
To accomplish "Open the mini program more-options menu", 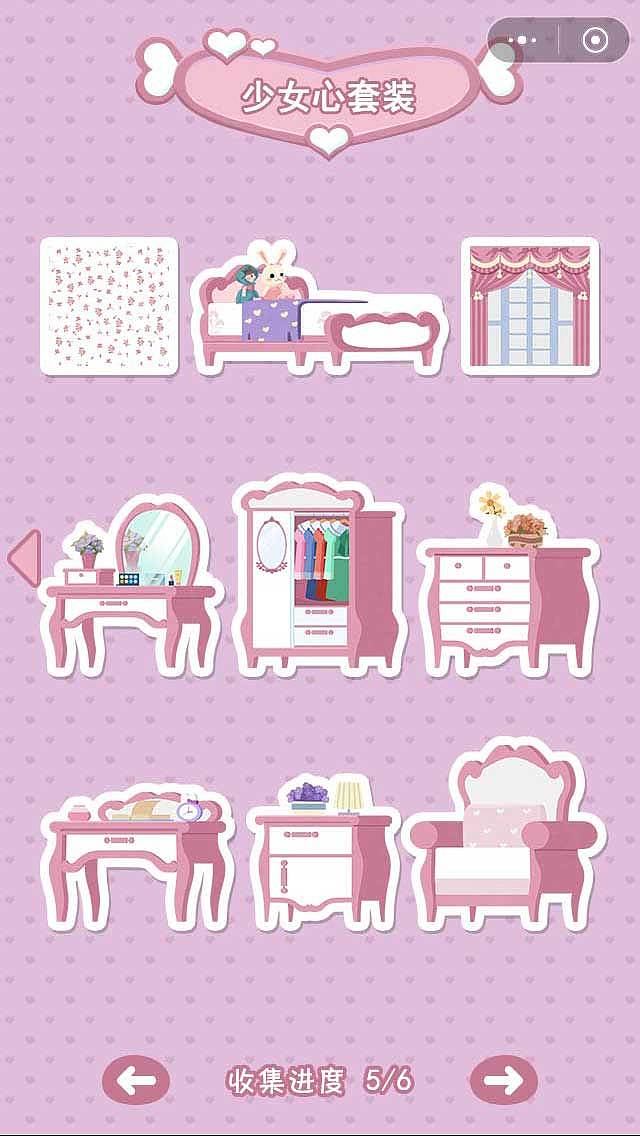I will 528,40.
